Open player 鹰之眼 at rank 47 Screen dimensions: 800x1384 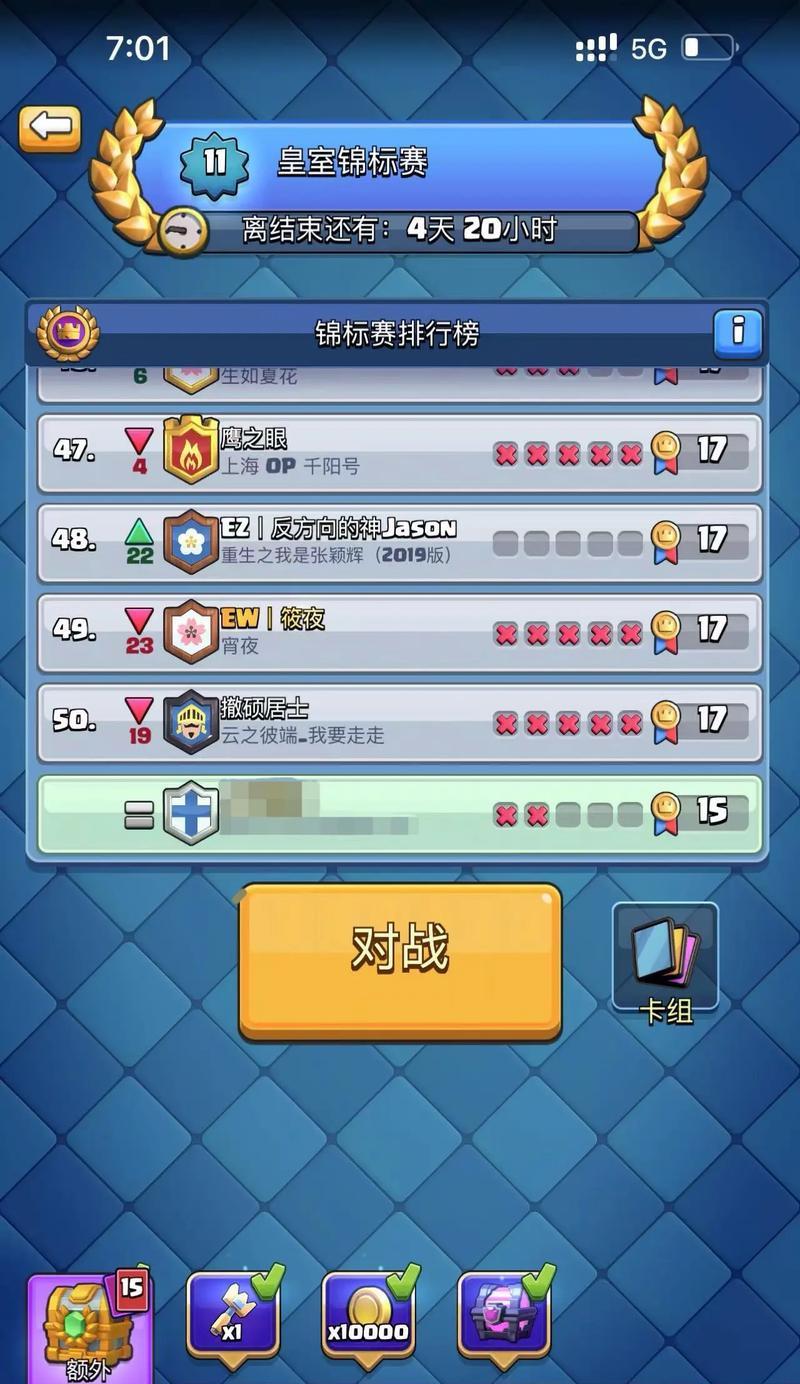tap(400, 453)
